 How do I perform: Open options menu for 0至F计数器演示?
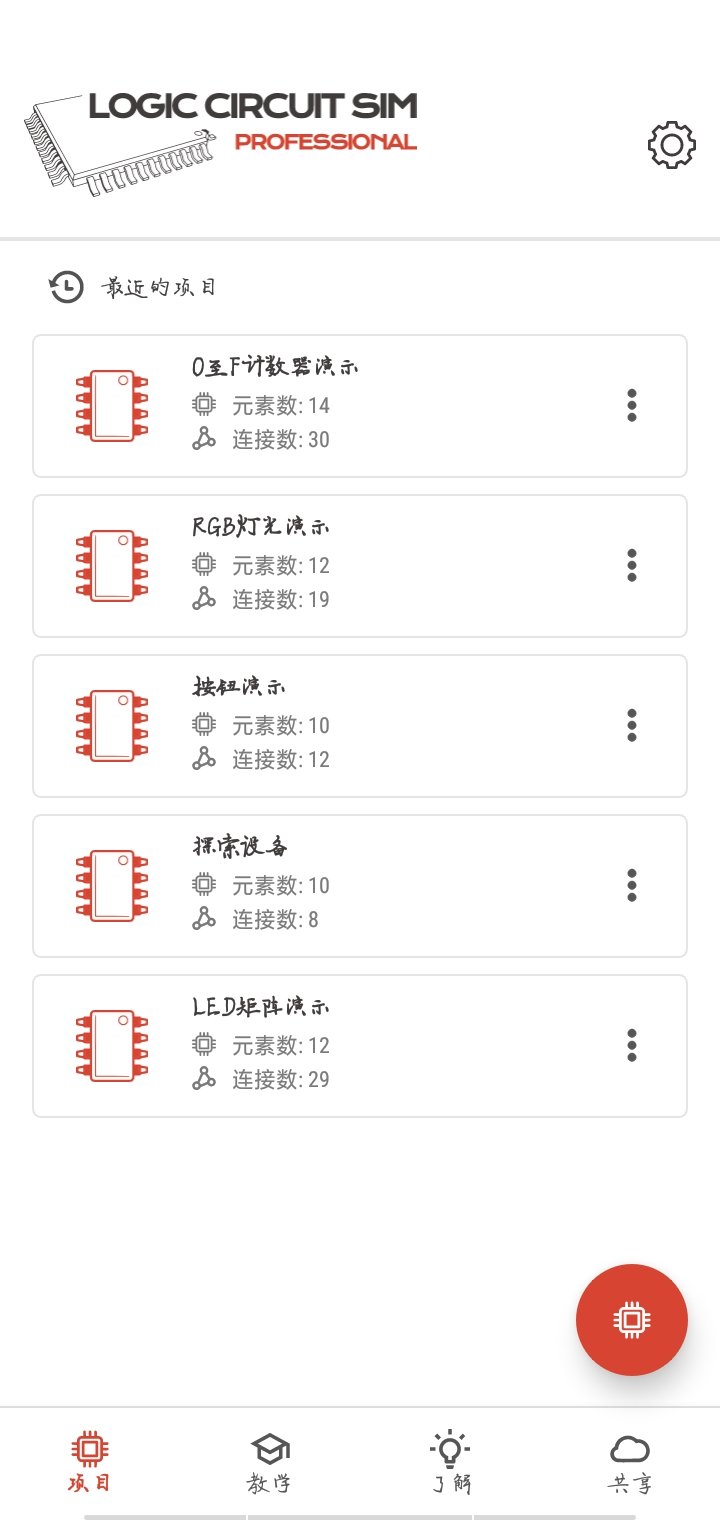point(631,406)
